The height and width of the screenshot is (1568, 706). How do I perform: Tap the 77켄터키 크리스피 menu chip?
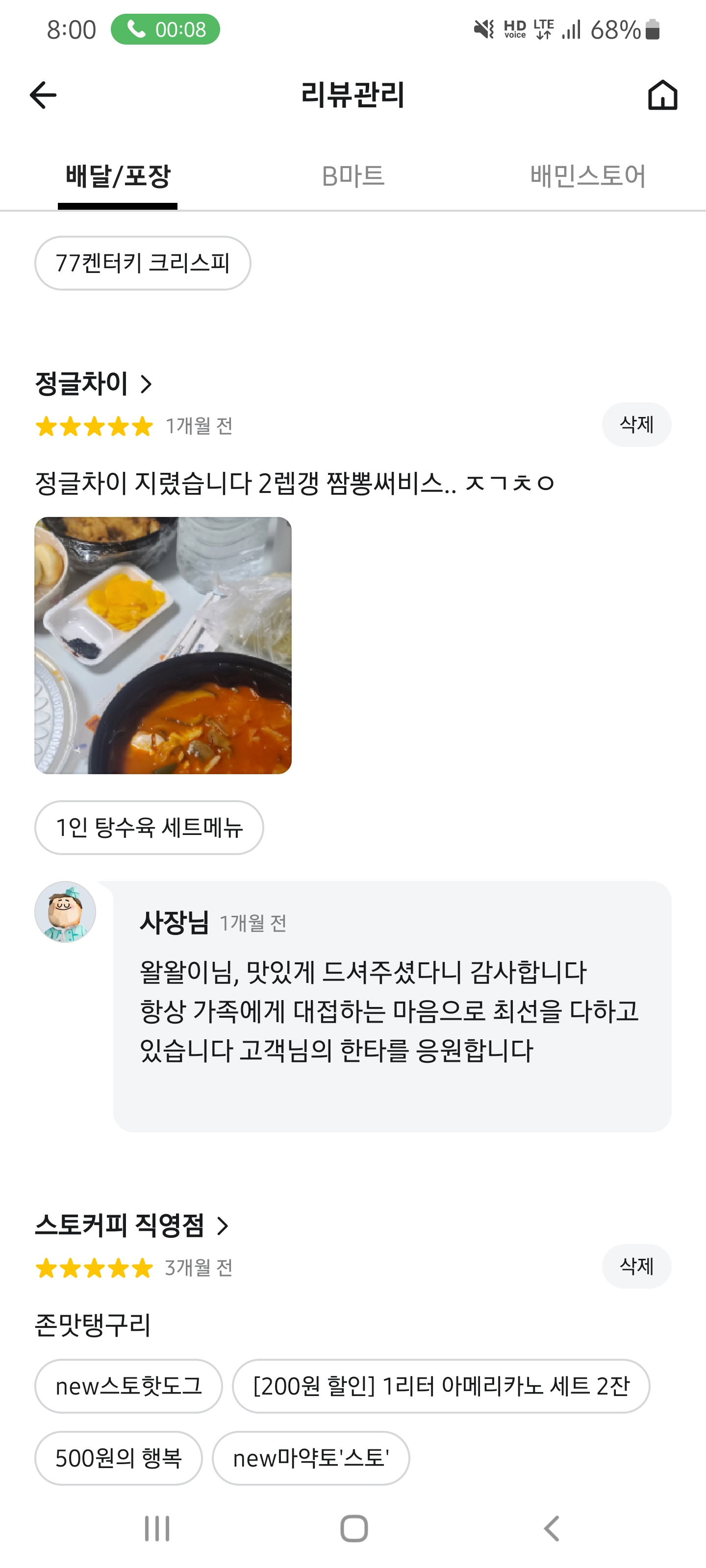[x=143, y=263]
